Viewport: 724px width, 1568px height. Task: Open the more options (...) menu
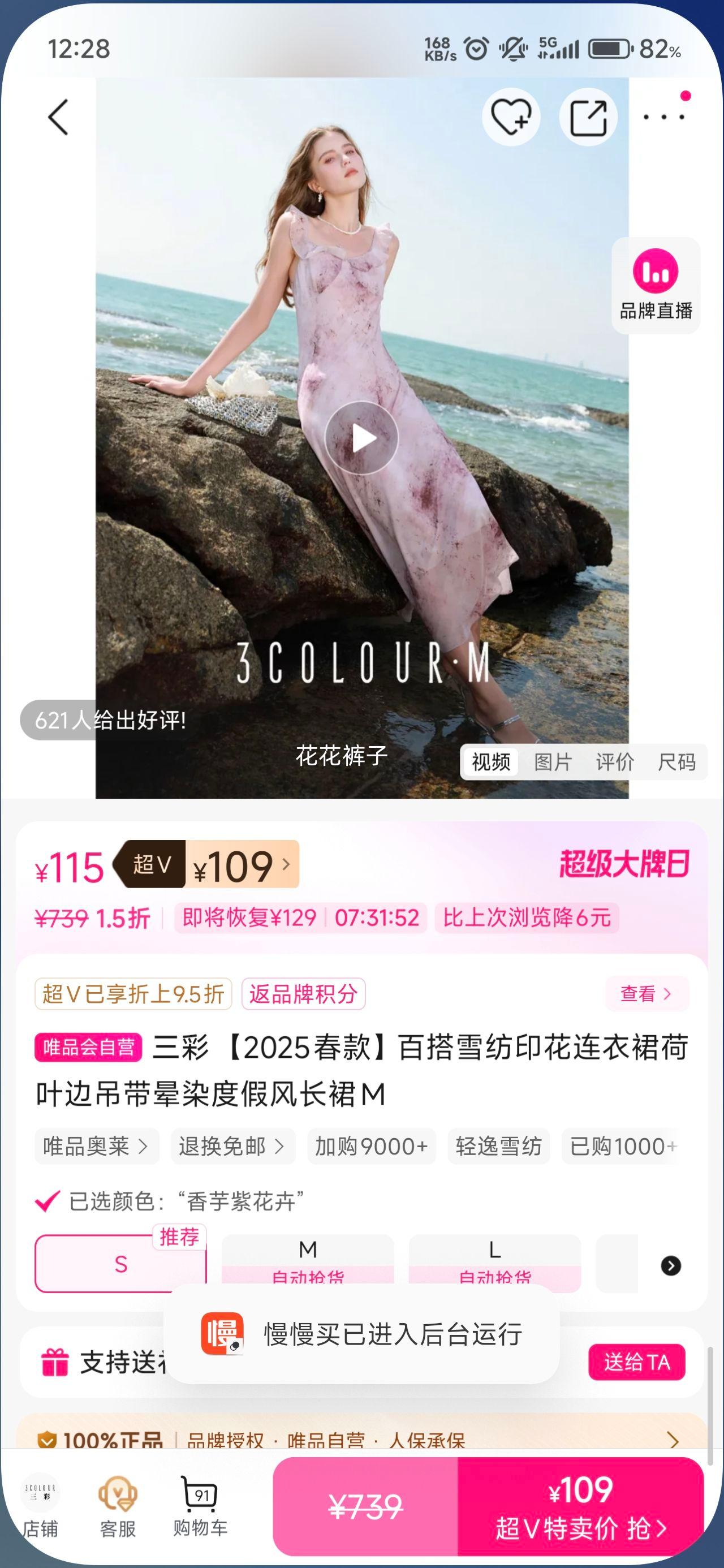661,118
